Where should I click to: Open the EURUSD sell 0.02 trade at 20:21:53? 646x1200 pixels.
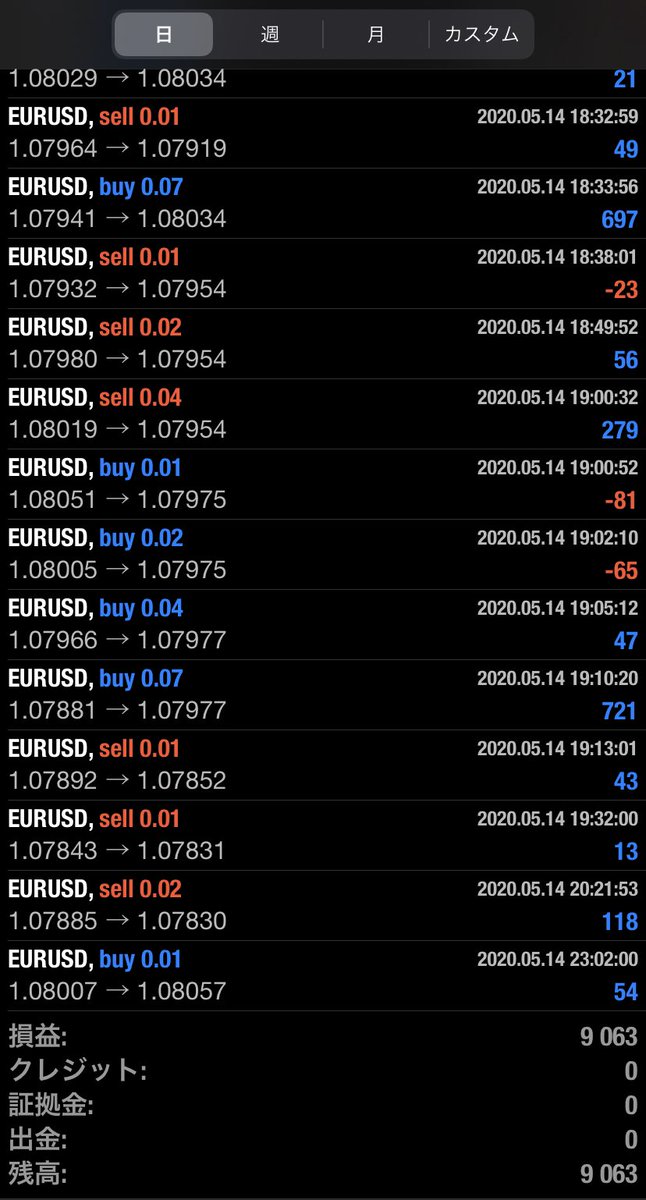[x=322, y=905]
